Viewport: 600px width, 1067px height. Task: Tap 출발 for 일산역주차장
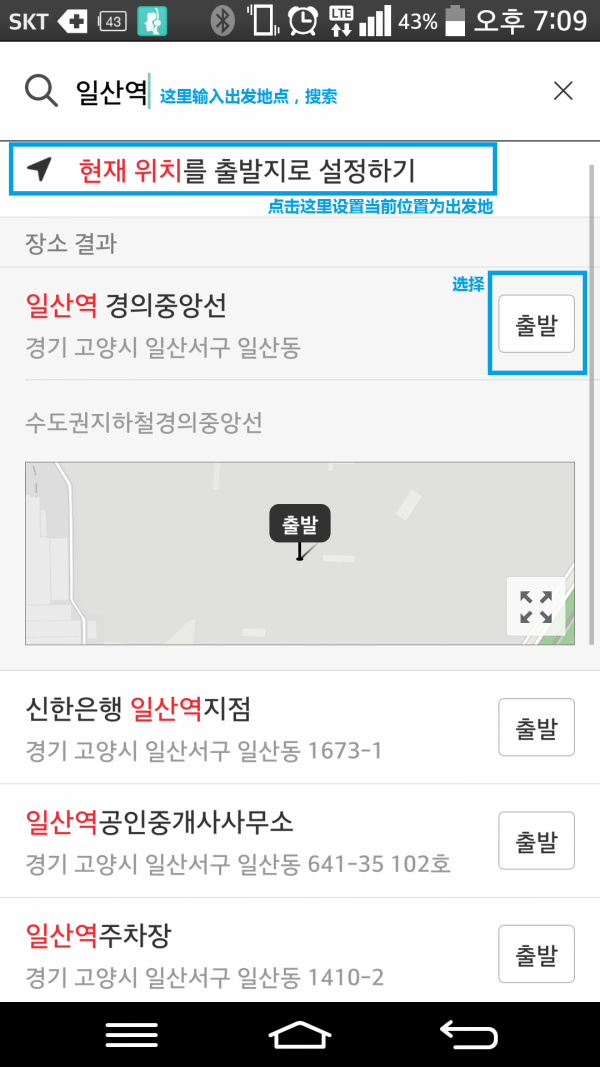point(536,954)
